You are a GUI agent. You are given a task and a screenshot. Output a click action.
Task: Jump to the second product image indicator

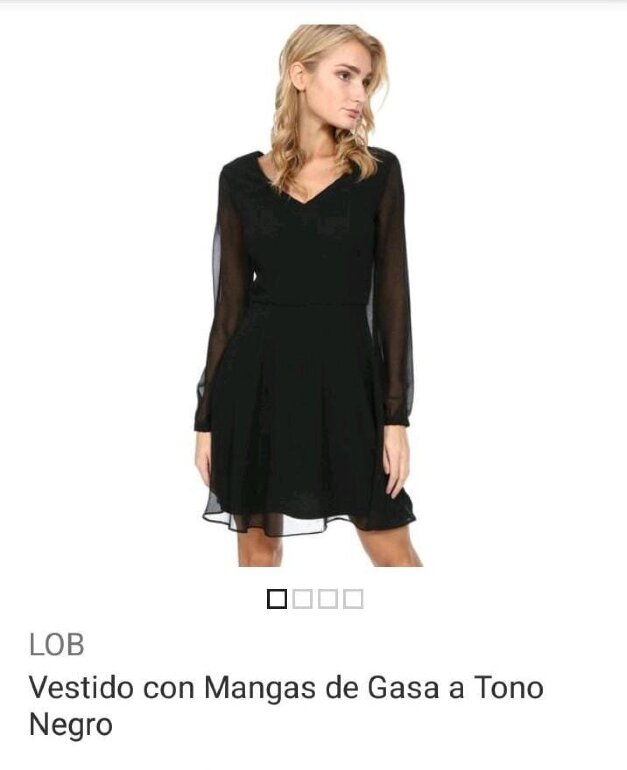click(x=302, y=599)
